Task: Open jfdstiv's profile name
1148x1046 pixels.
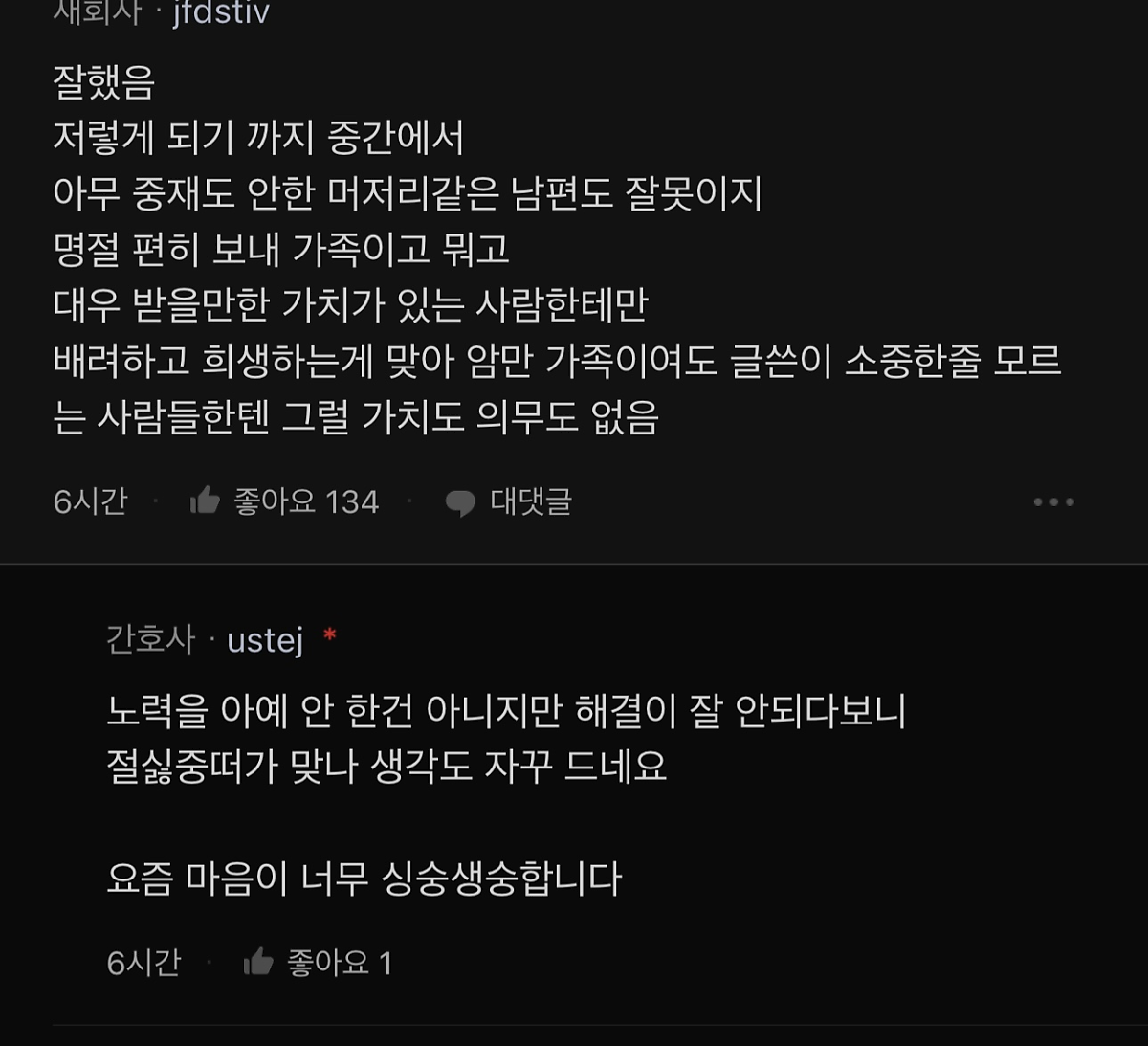Action: pos(221,13)
